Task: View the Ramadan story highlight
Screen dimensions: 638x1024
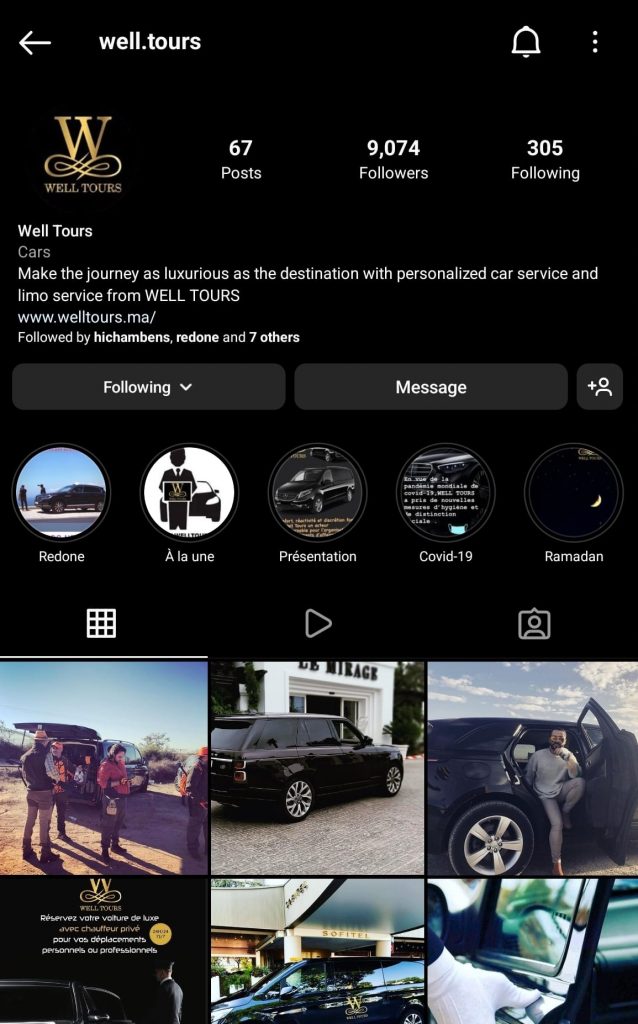Action: coord(573,493)
